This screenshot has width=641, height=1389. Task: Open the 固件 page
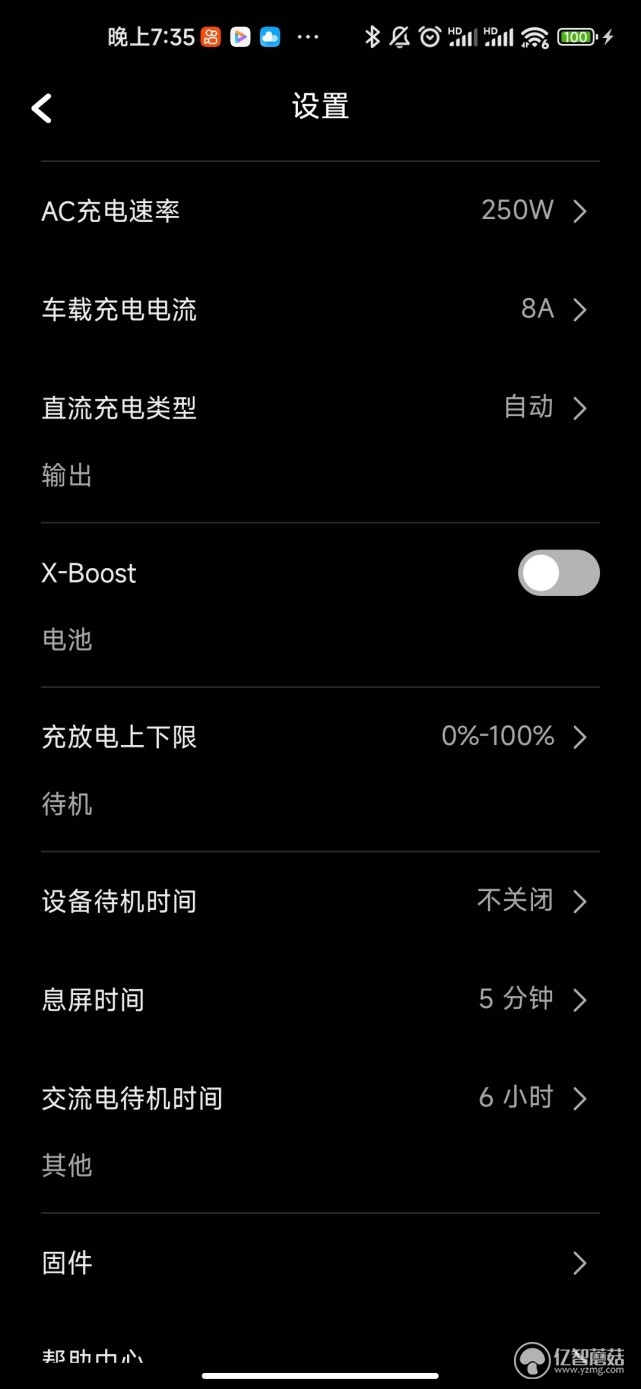(320, 1263)
